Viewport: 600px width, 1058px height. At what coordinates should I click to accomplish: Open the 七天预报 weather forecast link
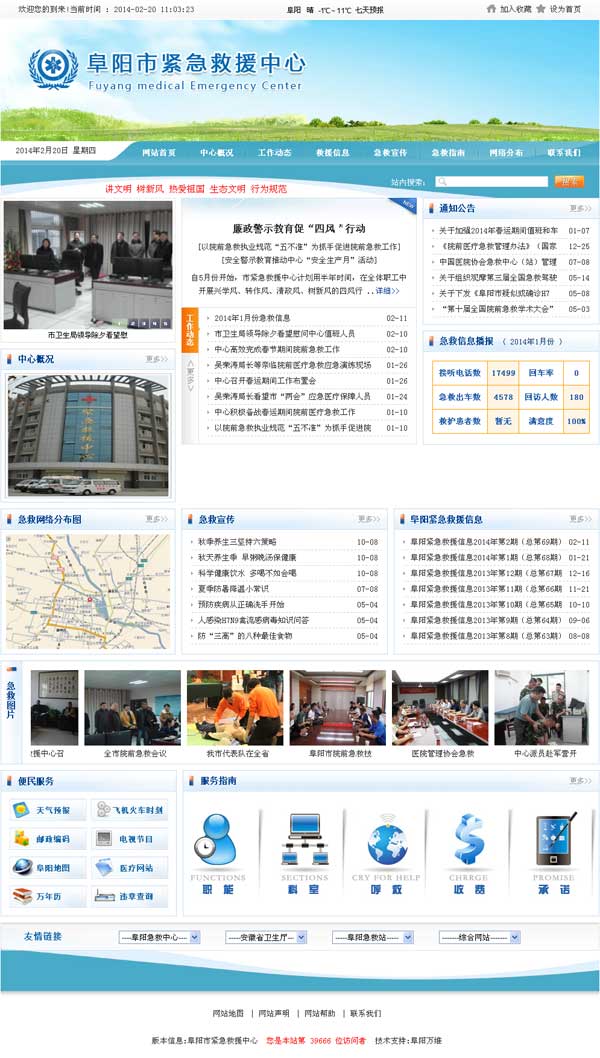point(369,9)
